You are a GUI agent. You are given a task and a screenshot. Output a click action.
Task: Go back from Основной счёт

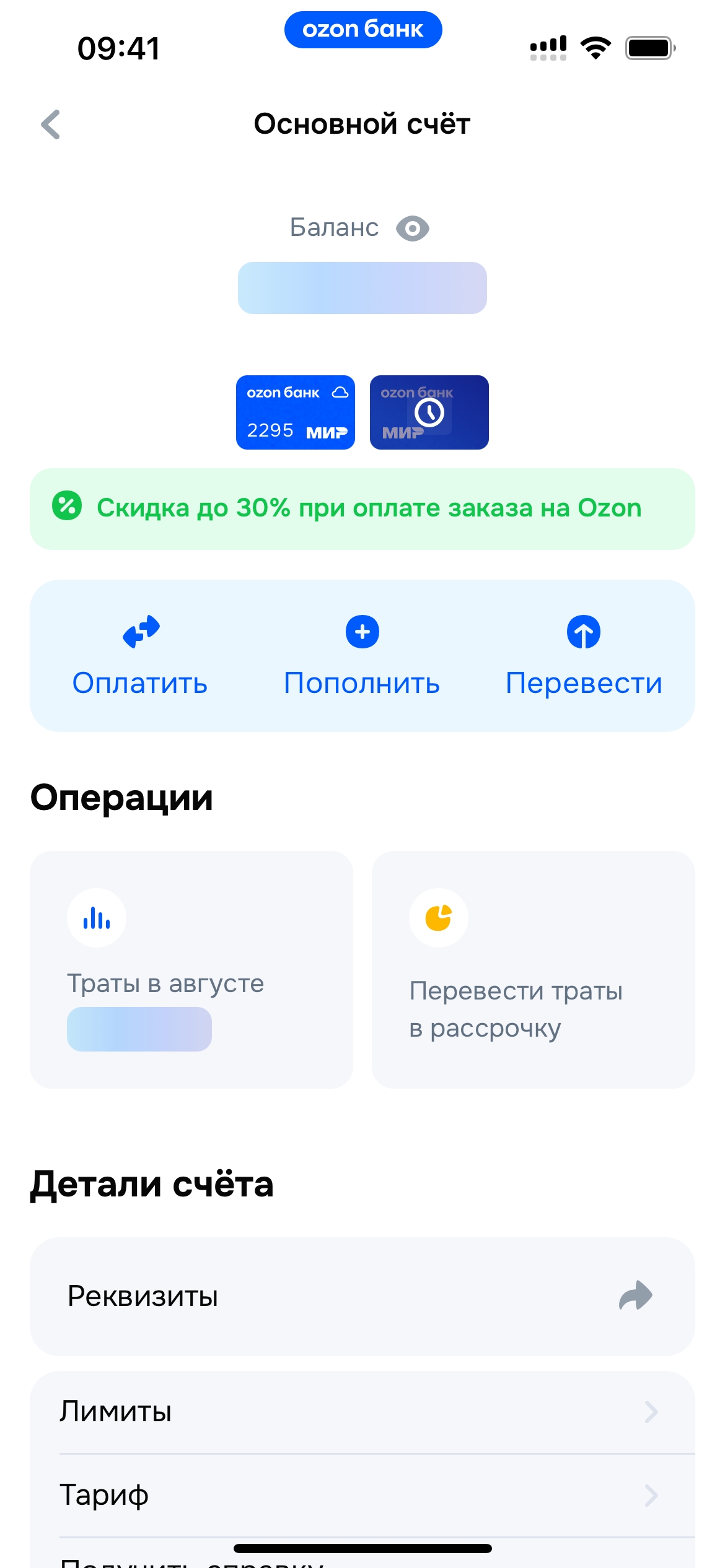(51, 124)
